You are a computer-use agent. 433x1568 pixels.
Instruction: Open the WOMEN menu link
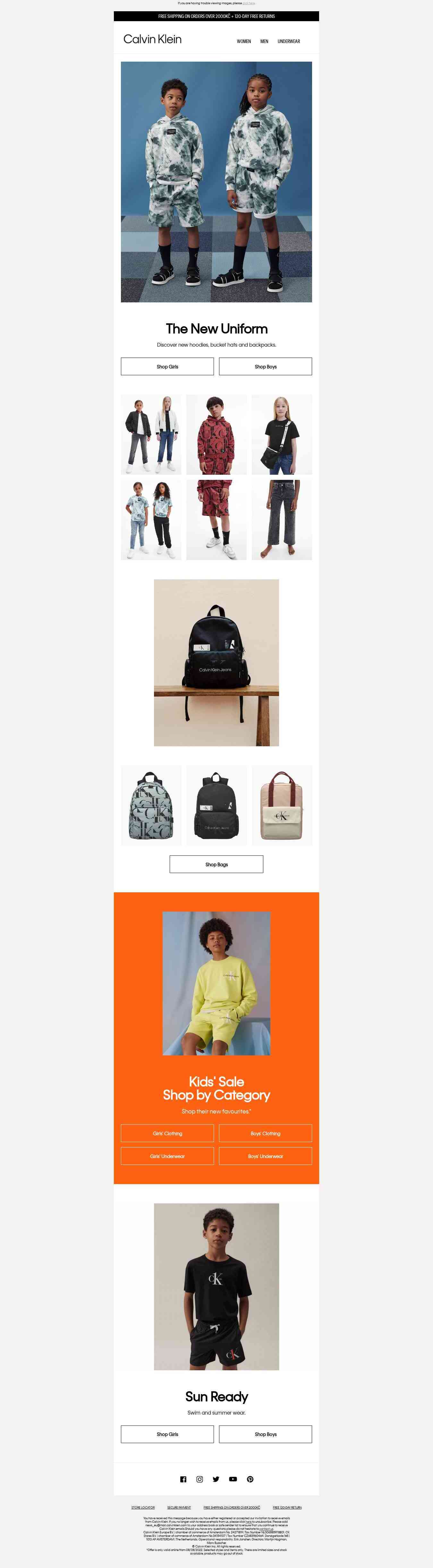point(243,41)
